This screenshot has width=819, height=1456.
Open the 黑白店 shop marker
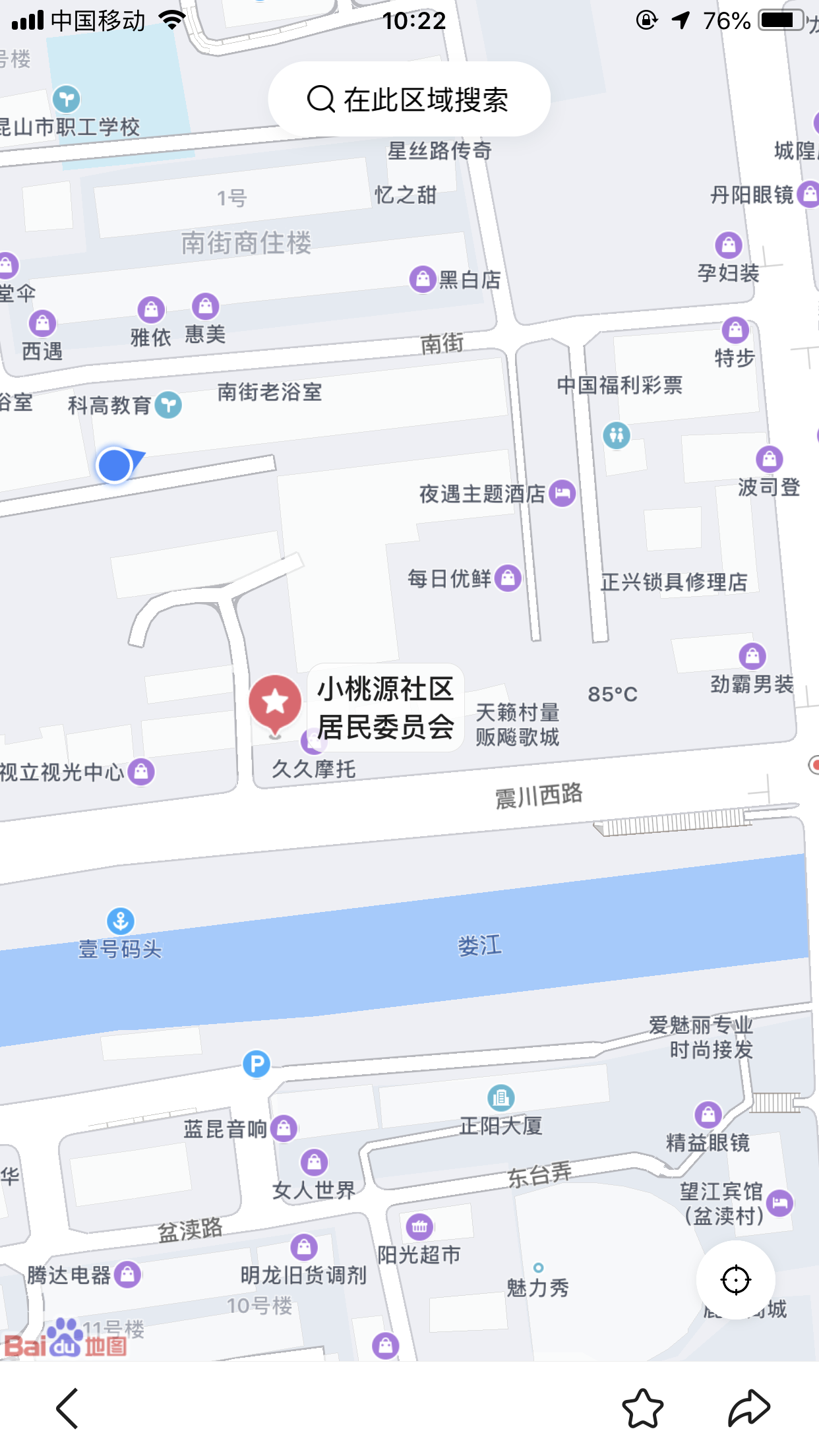[423, 279]
